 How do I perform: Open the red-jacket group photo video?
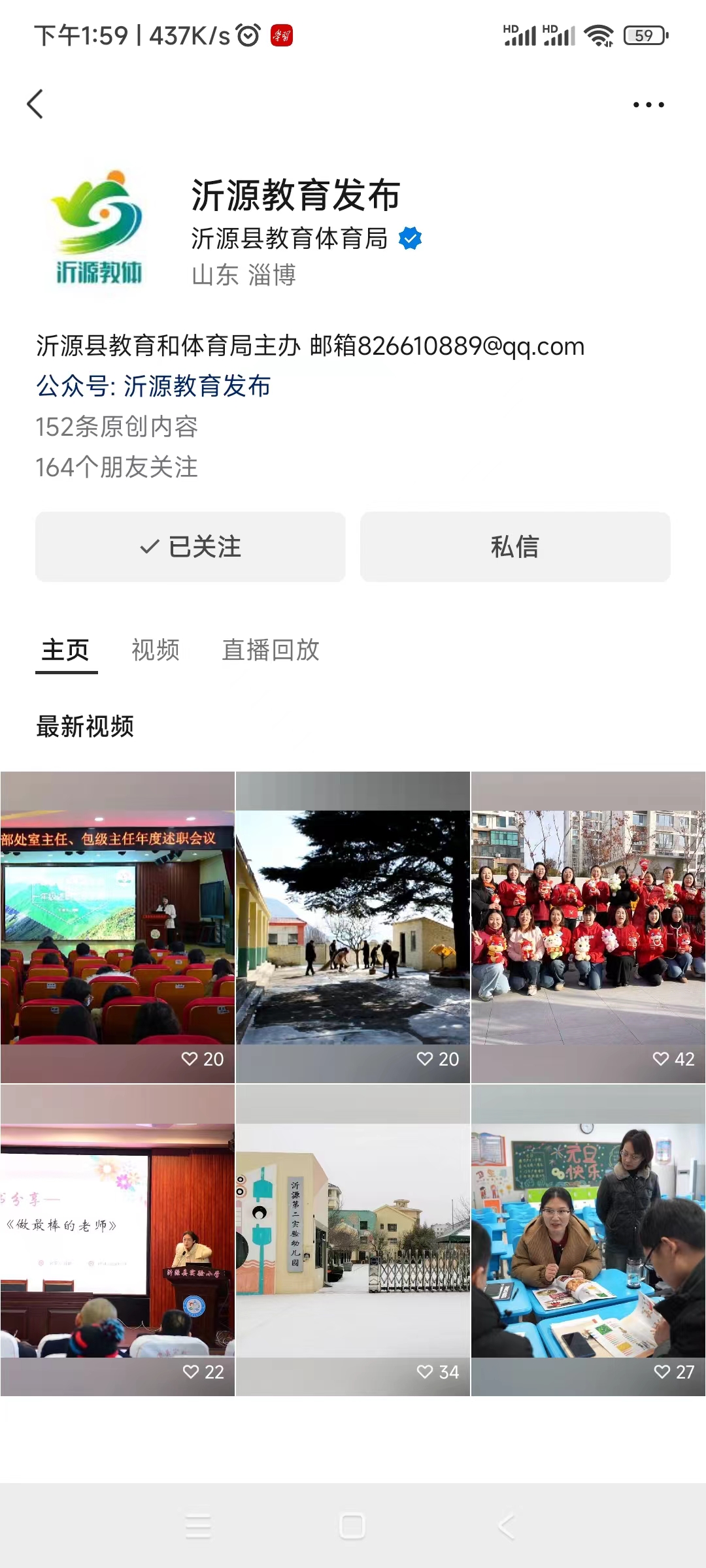click(588, 928)
